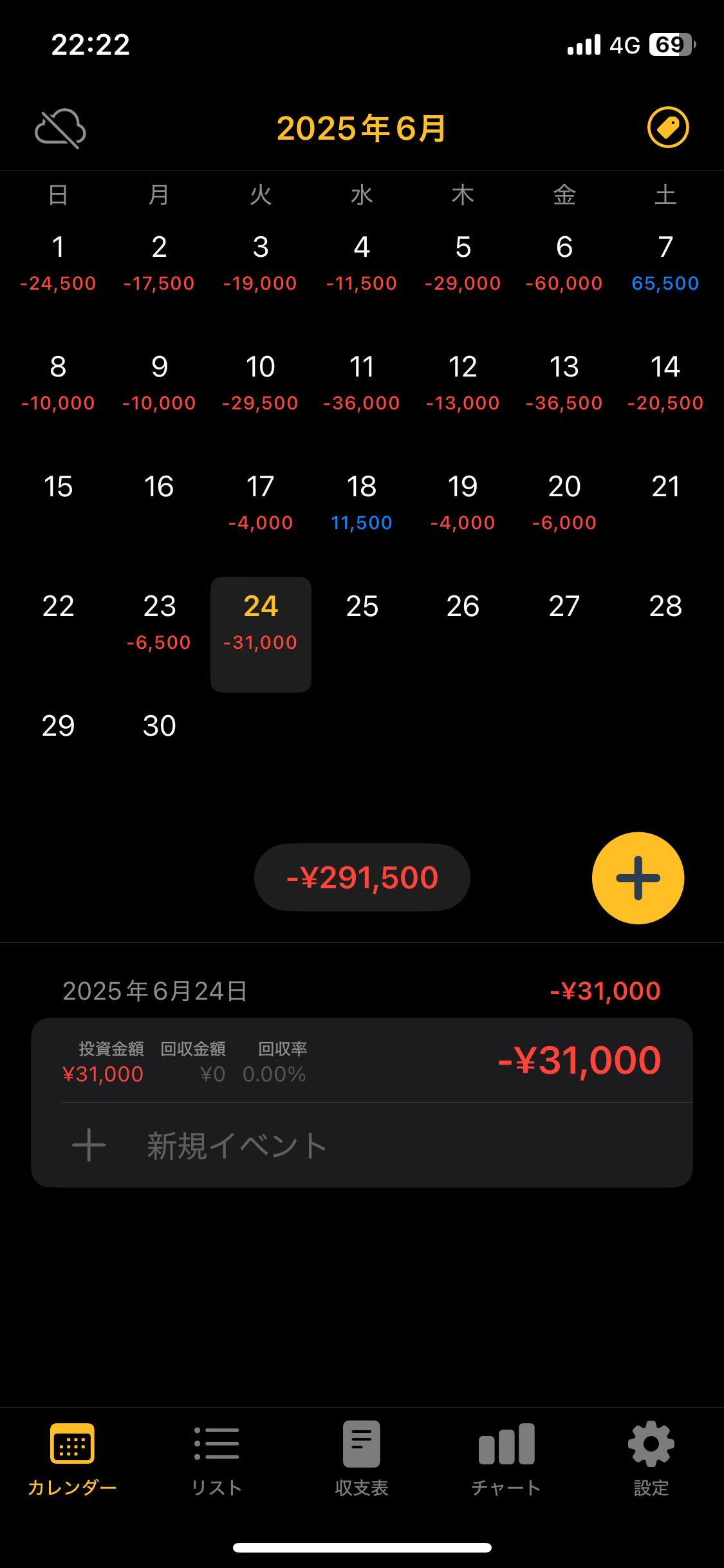
Task: Add a new entry with the yellow plus button
Action: [638, 878]
